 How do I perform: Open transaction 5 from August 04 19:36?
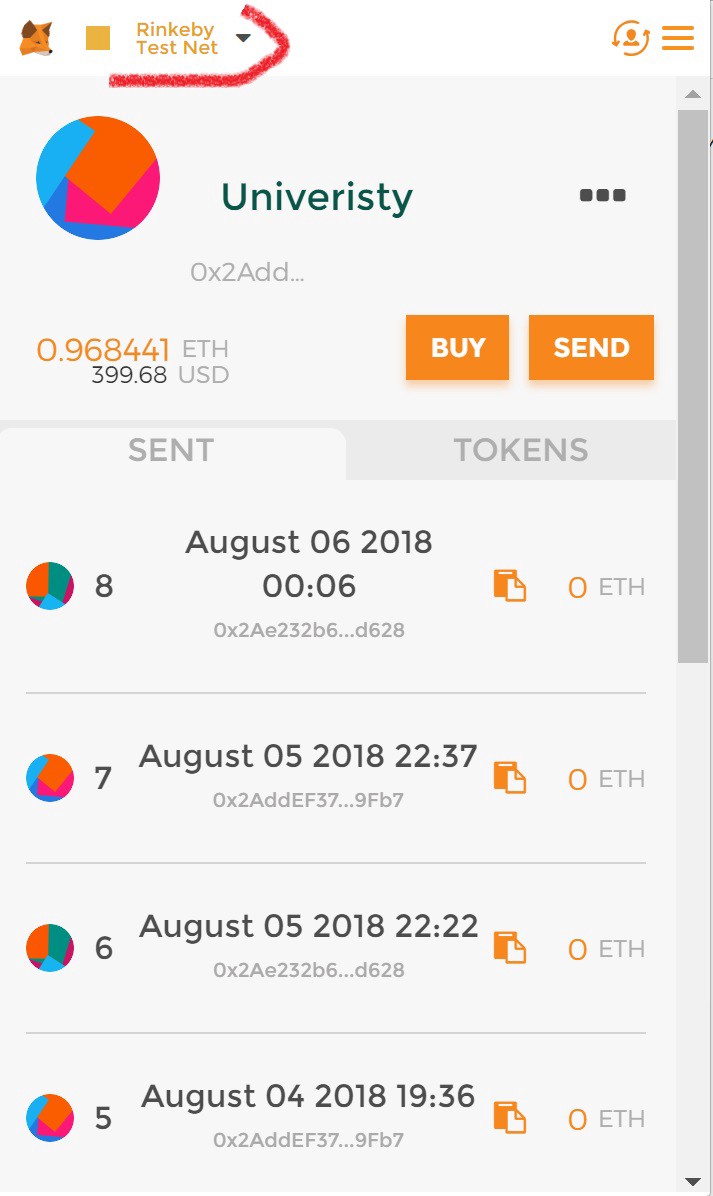(x=308, y=1116)
